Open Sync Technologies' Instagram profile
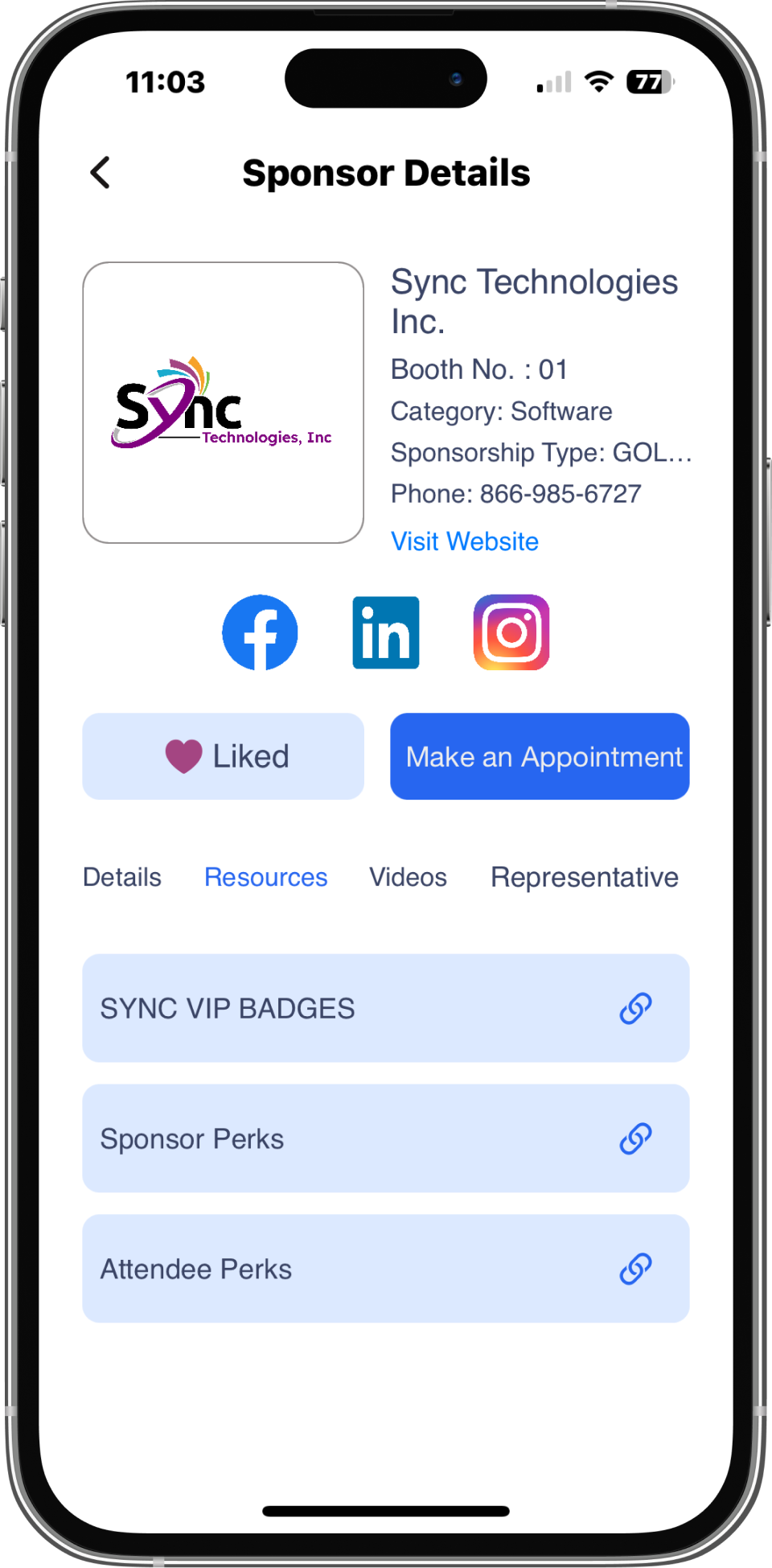The image size is (772, 1568). tap(511, 632)
